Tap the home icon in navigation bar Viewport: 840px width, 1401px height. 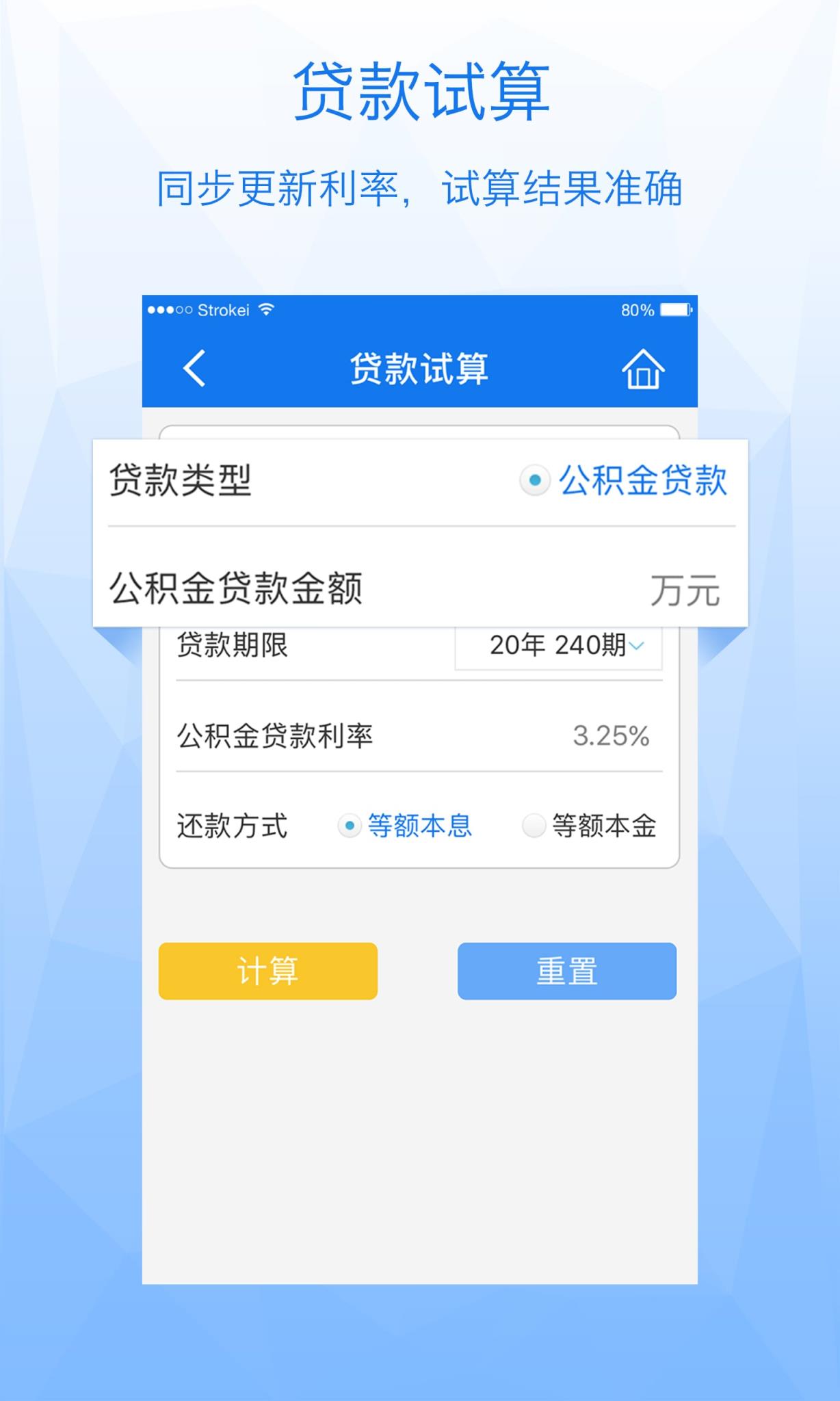click(x=644, y=369)
